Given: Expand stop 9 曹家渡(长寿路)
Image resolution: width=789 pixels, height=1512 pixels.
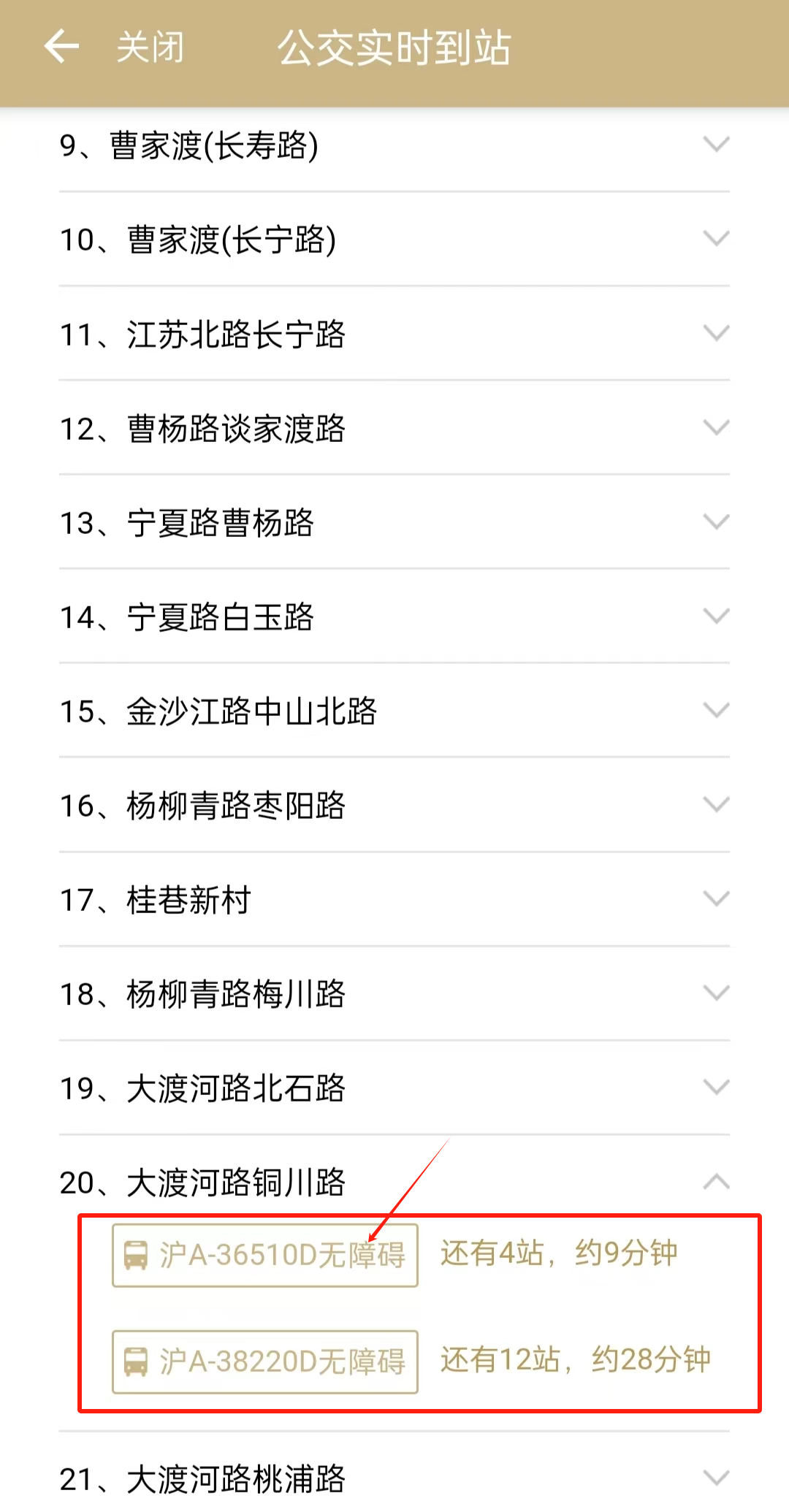Looking at the screenshot, I should (x=394, y=145).
